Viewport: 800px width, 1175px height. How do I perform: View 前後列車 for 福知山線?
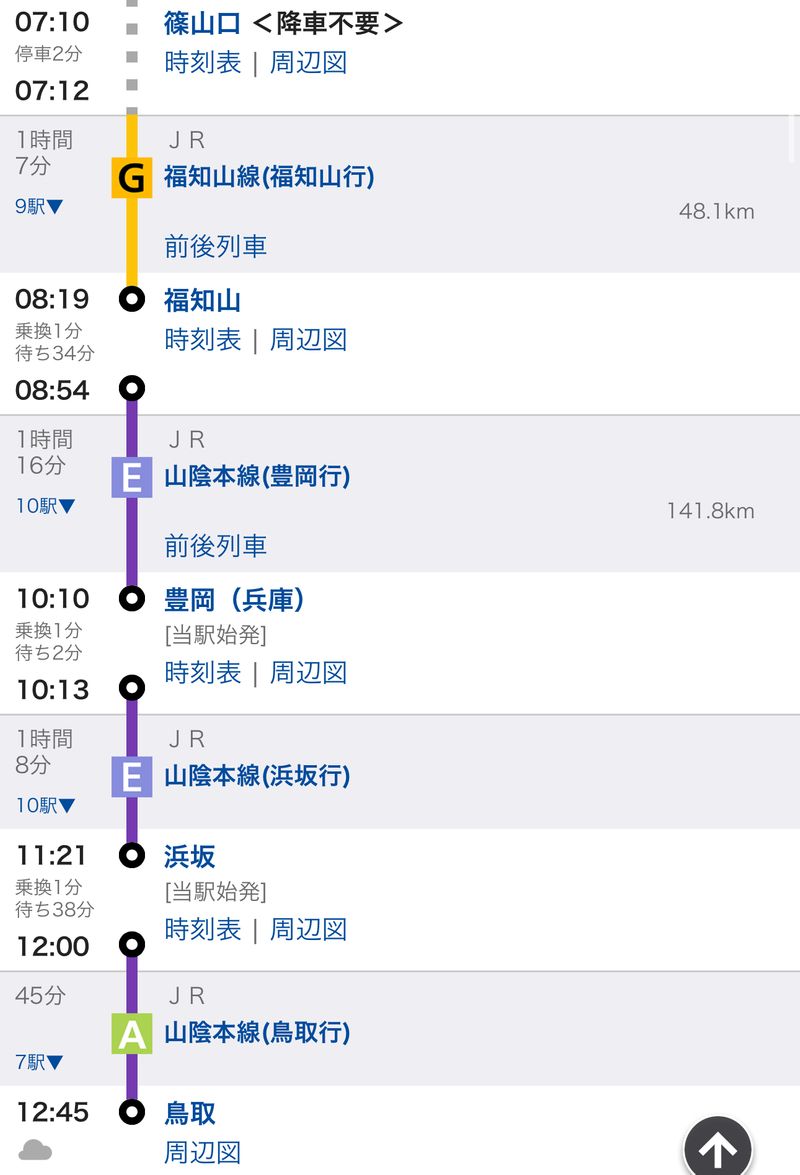pos(215,246)
